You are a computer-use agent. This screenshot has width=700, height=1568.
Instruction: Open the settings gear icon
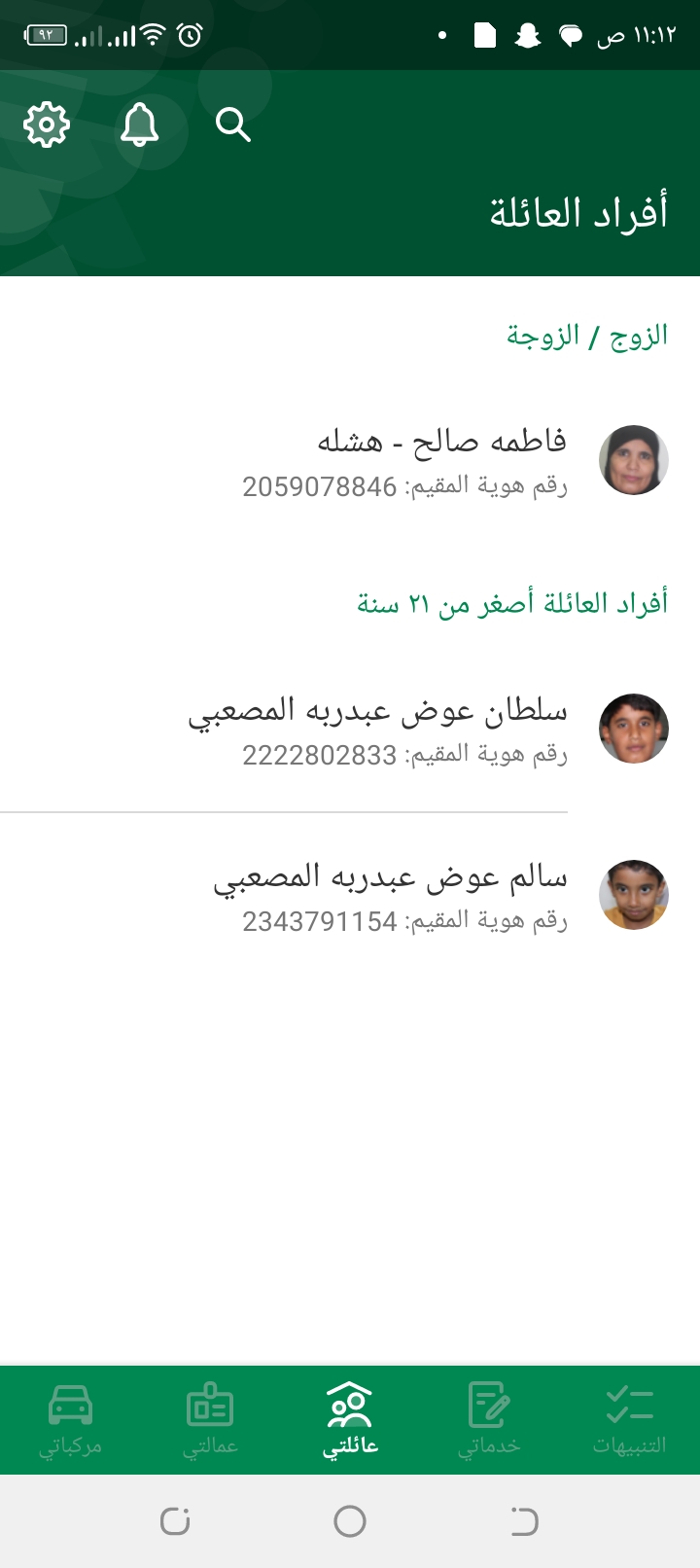click(x=47, y=125)
